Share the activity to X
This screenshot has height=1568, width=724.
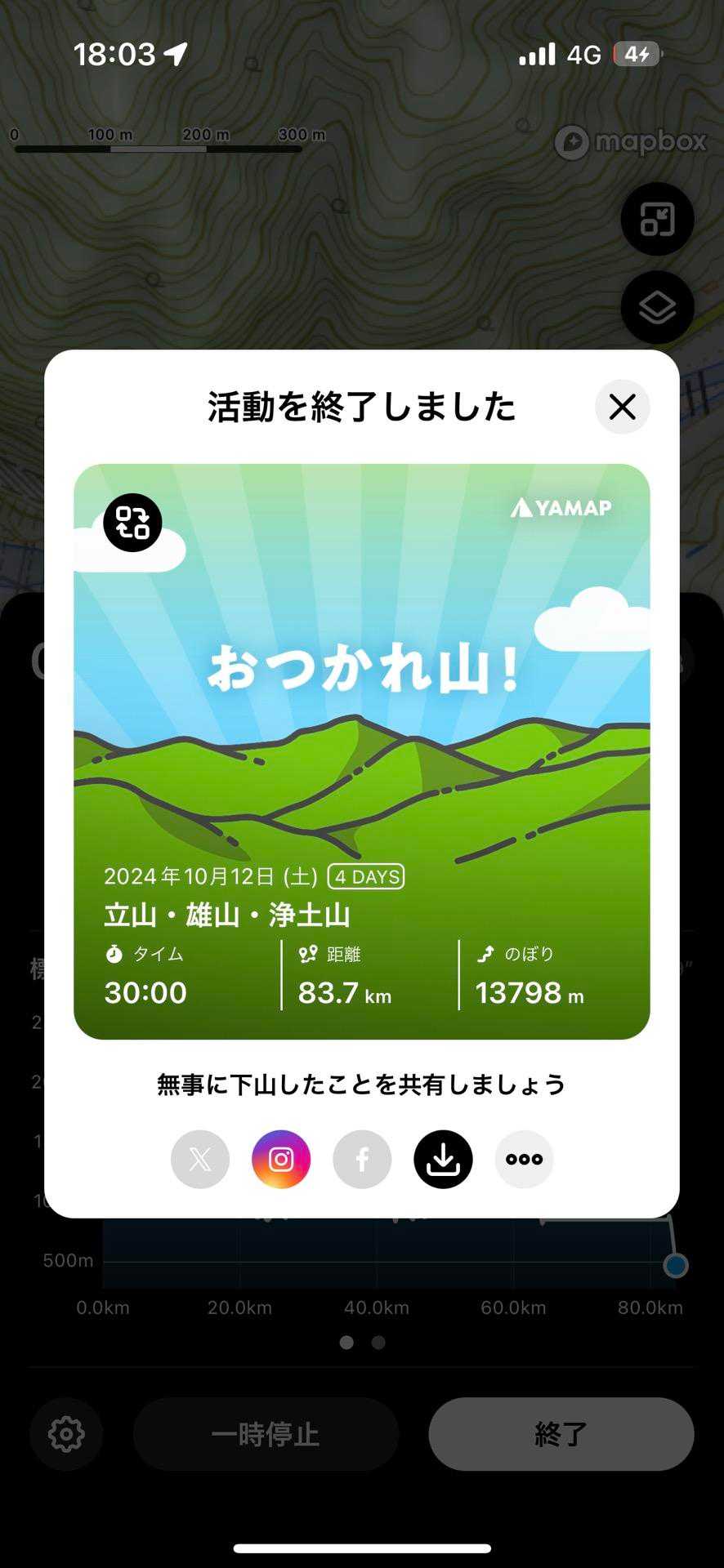point(200,1159)
